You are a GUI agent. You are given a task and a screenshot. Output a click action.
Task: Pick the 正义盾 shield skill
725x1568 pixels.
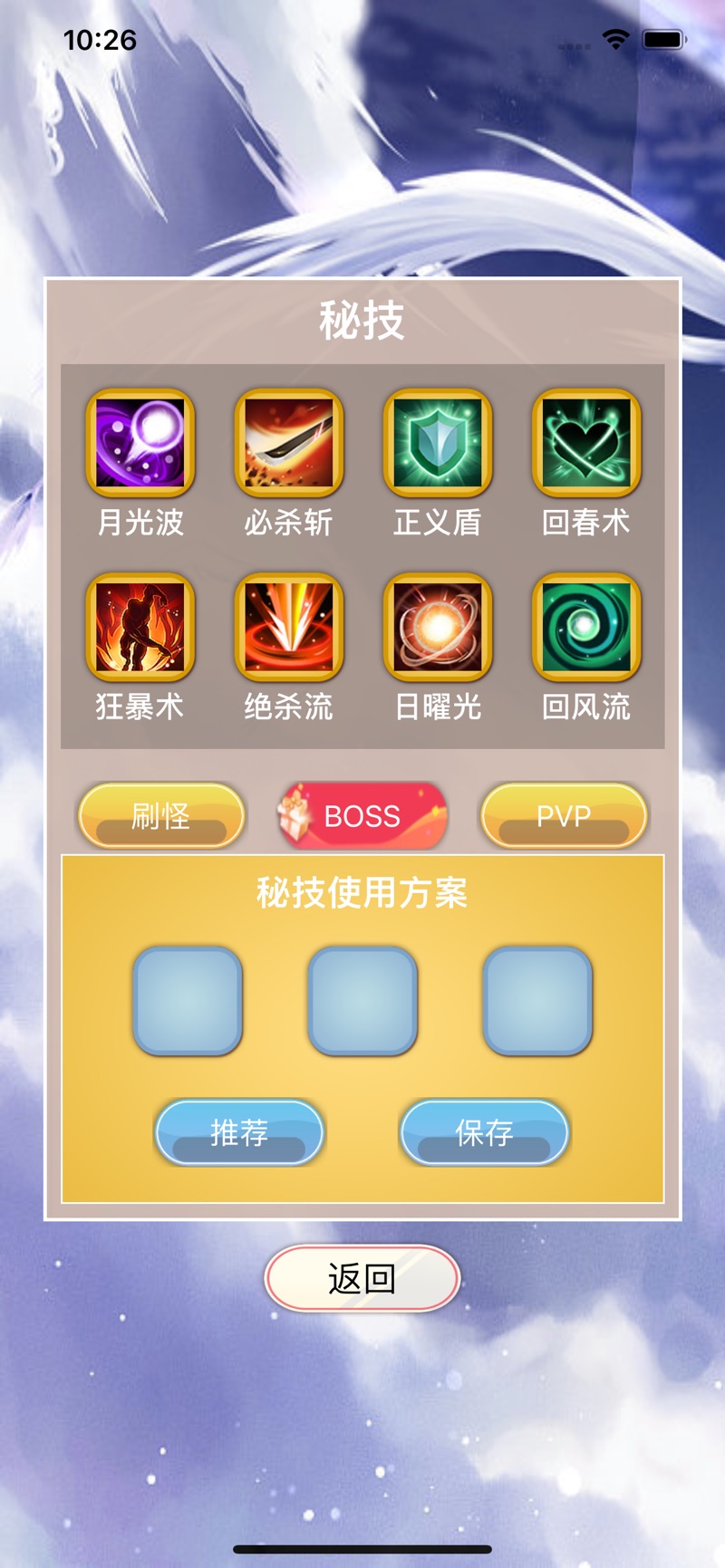tap(438, 443)
